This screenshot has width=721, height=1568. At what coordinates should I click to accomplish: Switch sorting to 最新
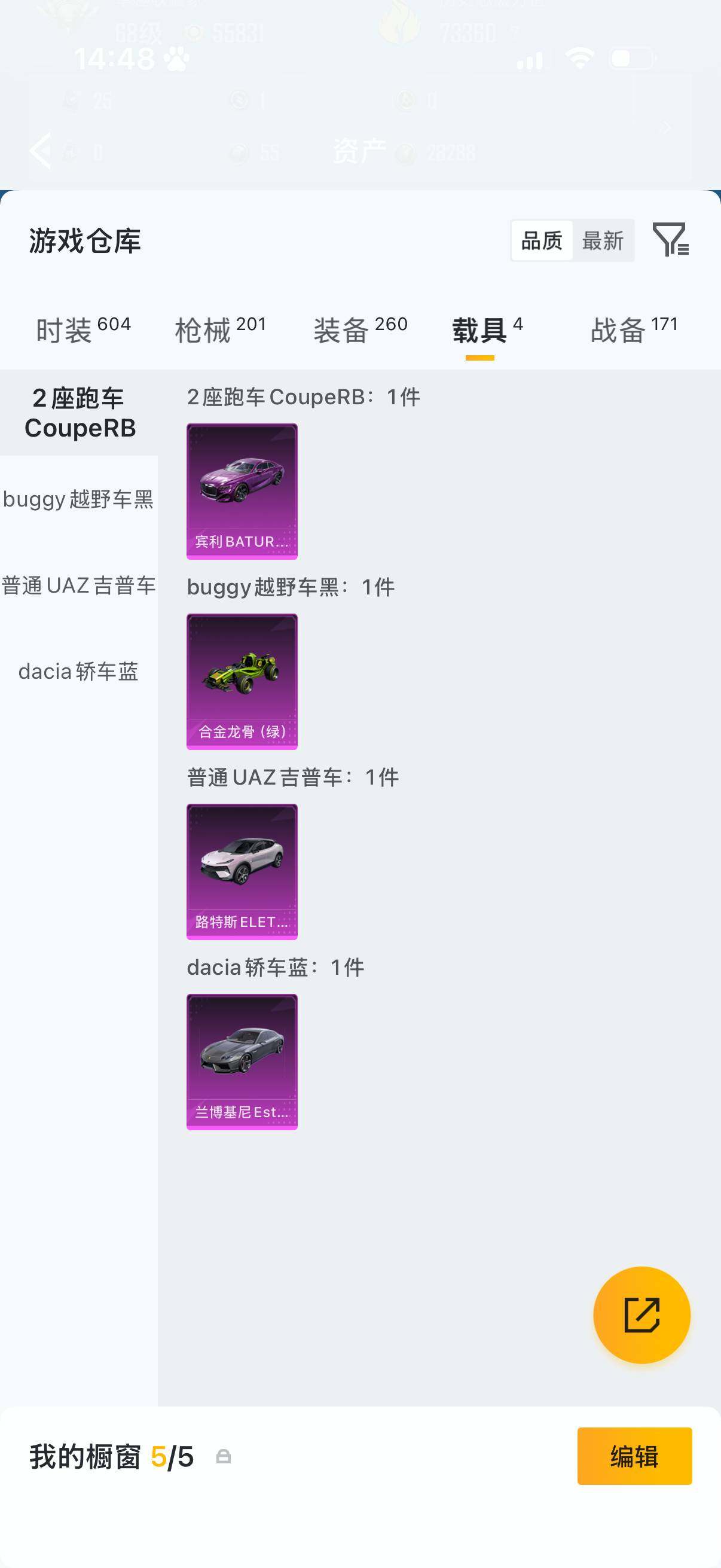(x=603, y=241)
